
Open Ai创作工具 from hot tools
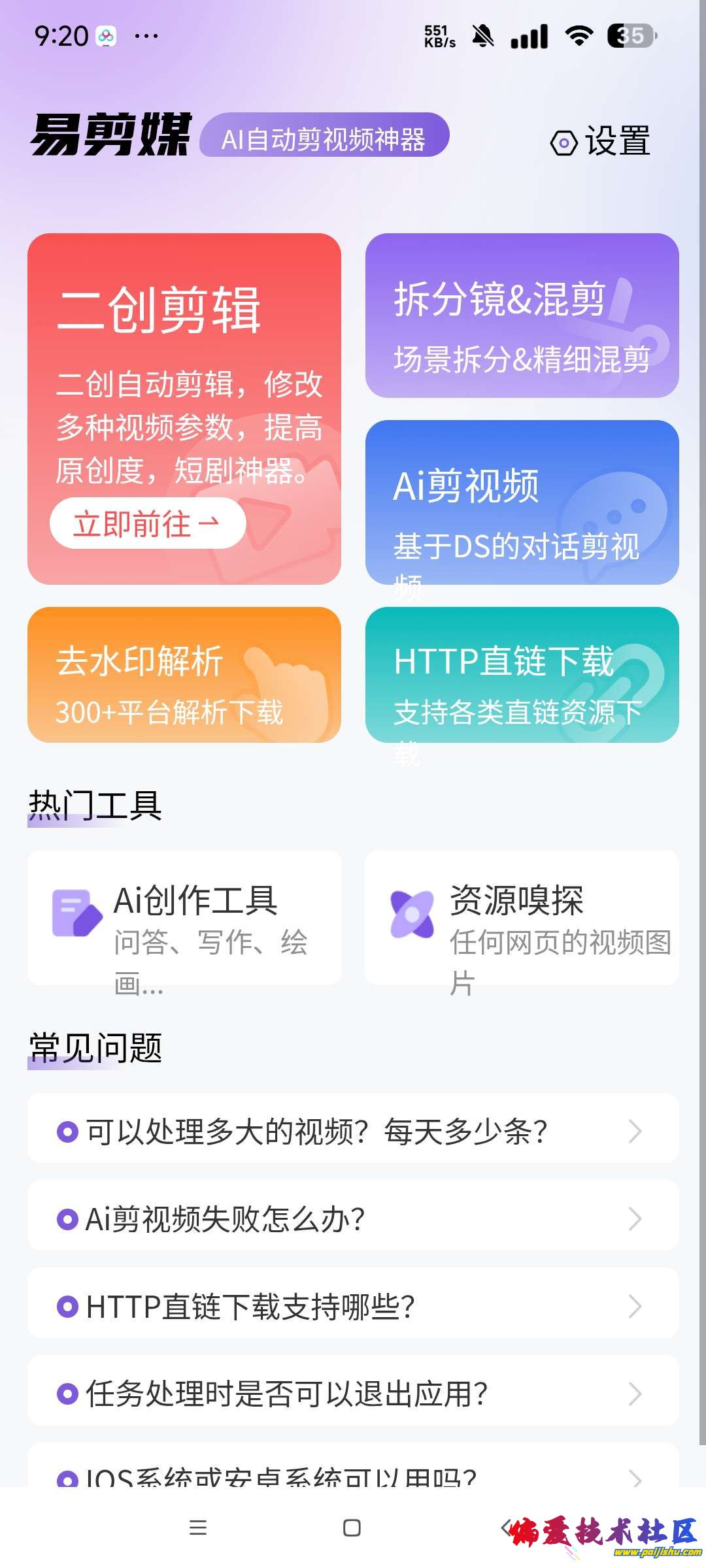tap(184, 918)
